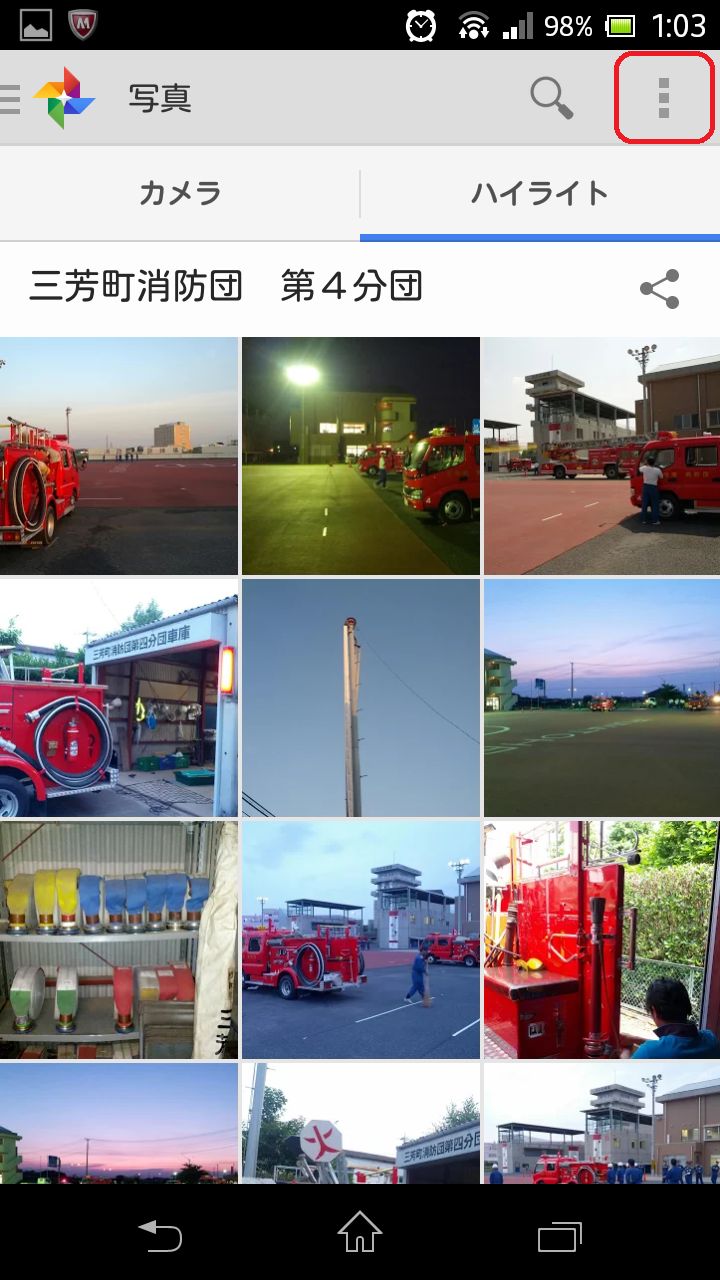Screen dimensions: 720x1280
Task: Open the pink sunset sky photo
Action: point(118,1123)
